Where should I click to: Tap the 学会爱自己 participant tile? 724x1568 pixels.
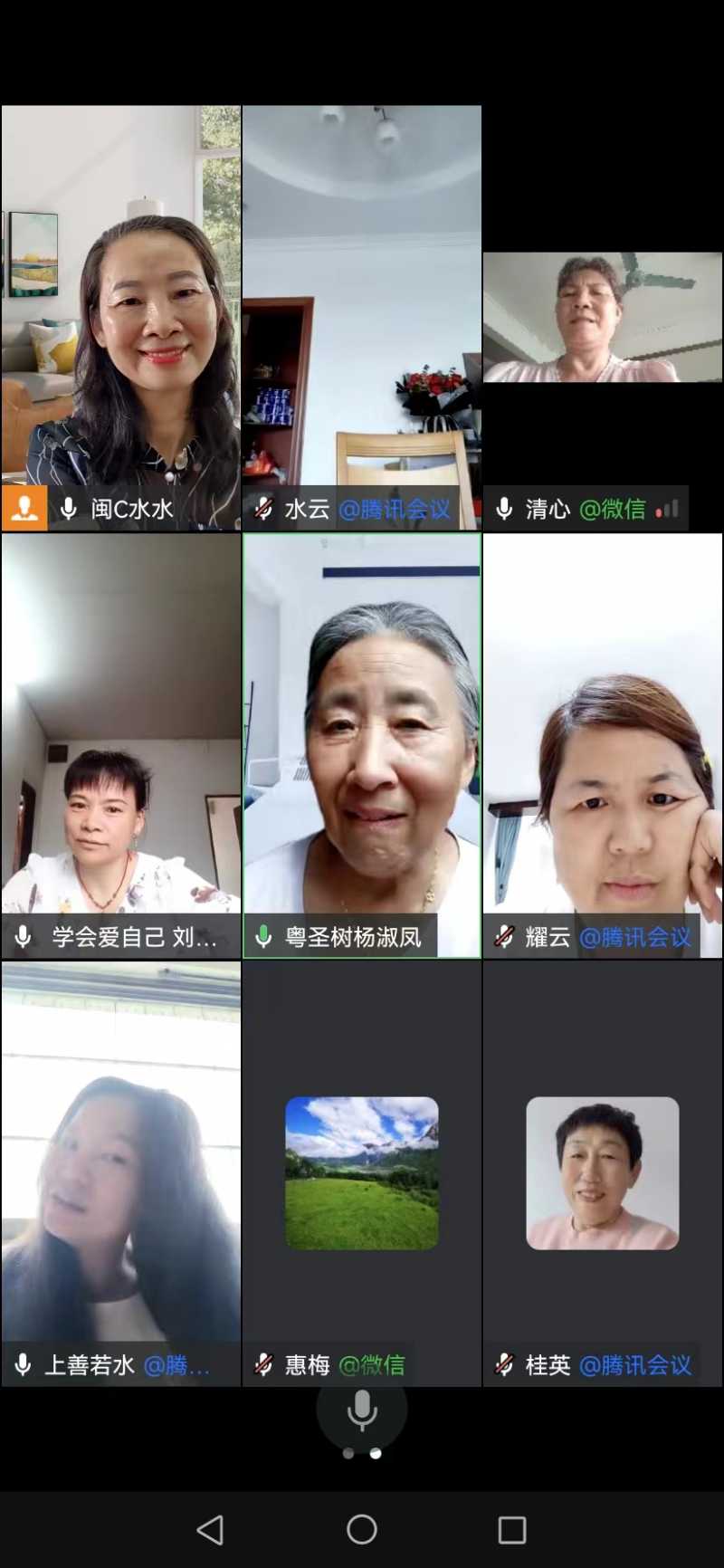[x=121, y=745]
